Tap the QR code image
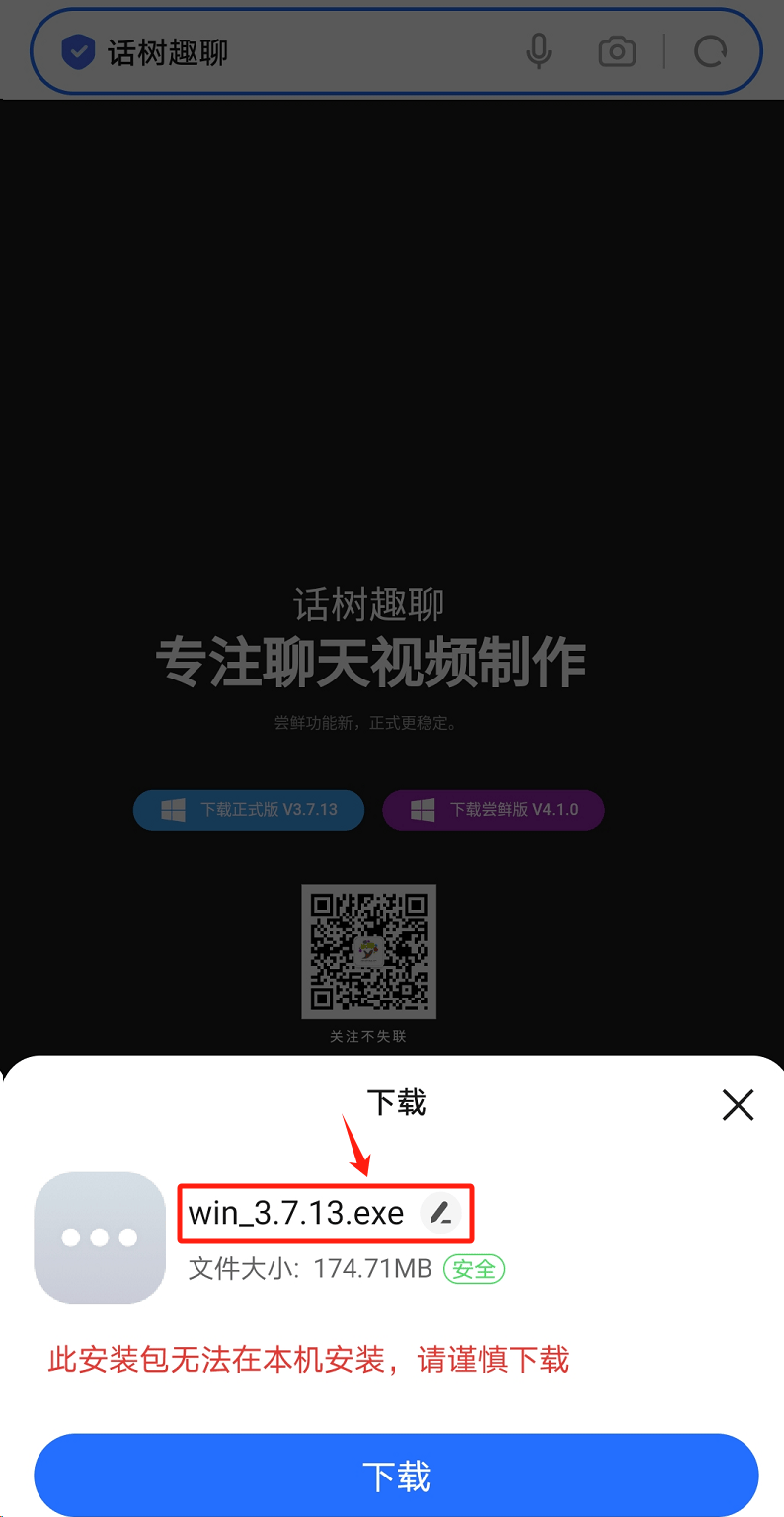Viewport: 784px width, 1517px height. pos(368,951)
